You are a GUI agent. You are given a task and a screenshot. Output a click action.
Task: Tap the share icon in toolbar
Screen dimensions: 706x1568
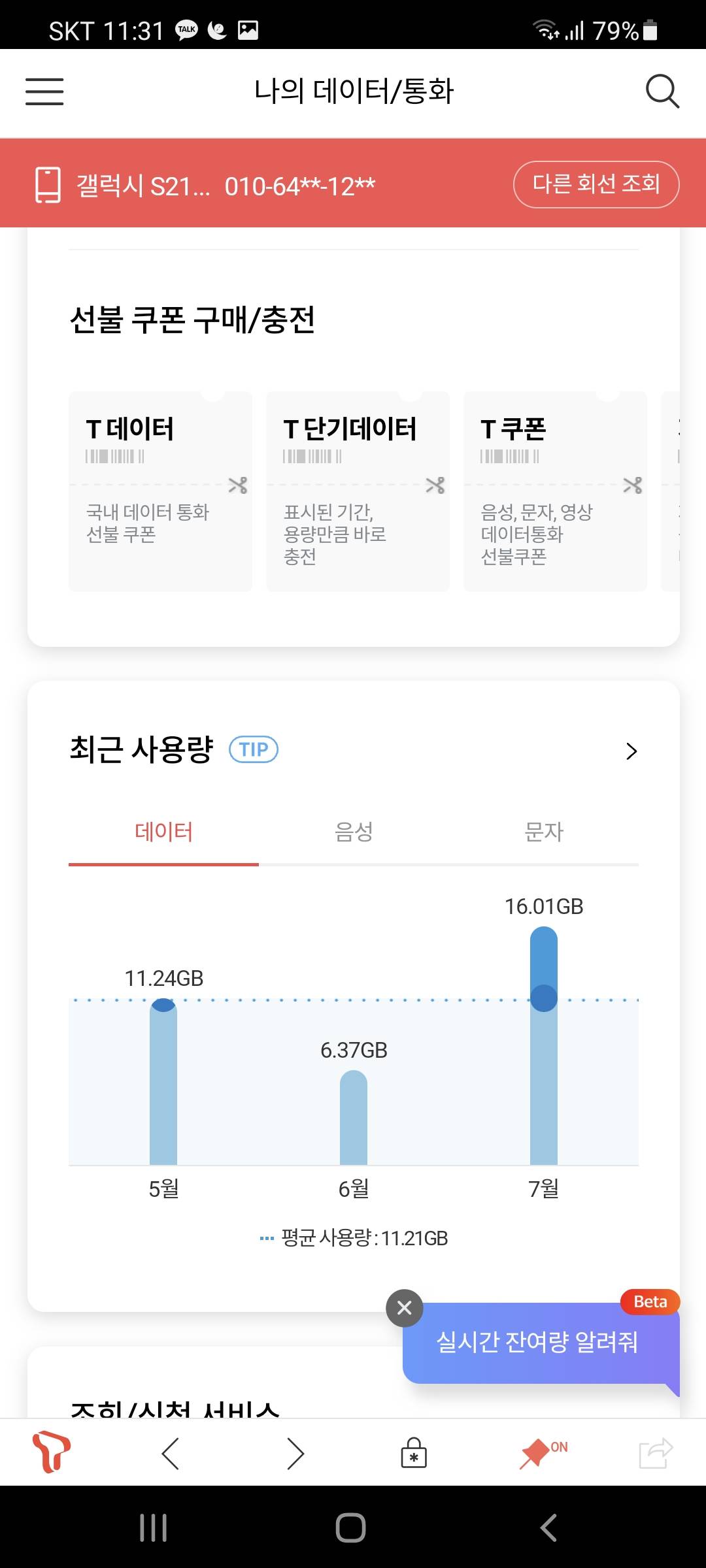(x=655, y=1454)
